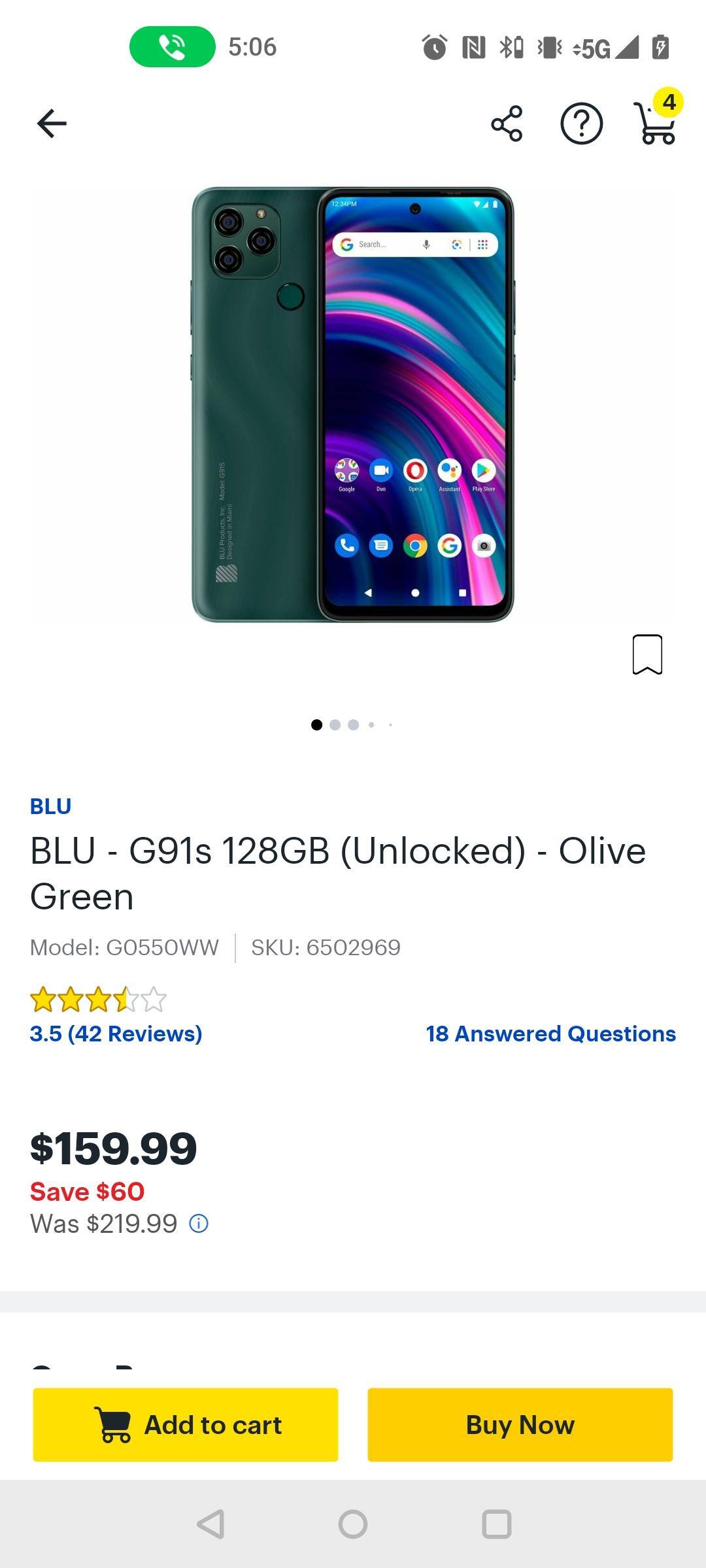Select the second image carousel dot
This screenshot has width=706, height=1568.
click(335, 725)
